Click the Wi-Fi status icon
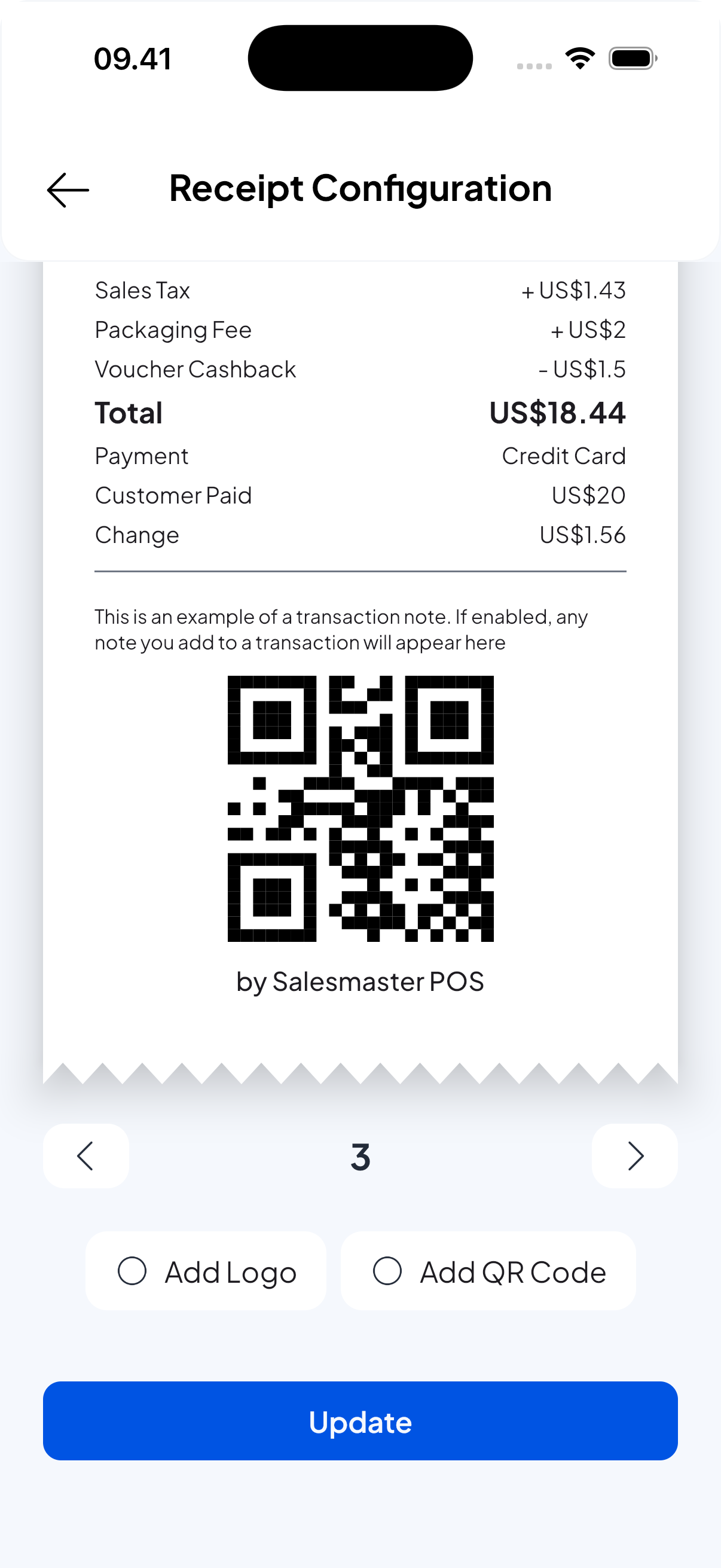 [x=580, y=58]
